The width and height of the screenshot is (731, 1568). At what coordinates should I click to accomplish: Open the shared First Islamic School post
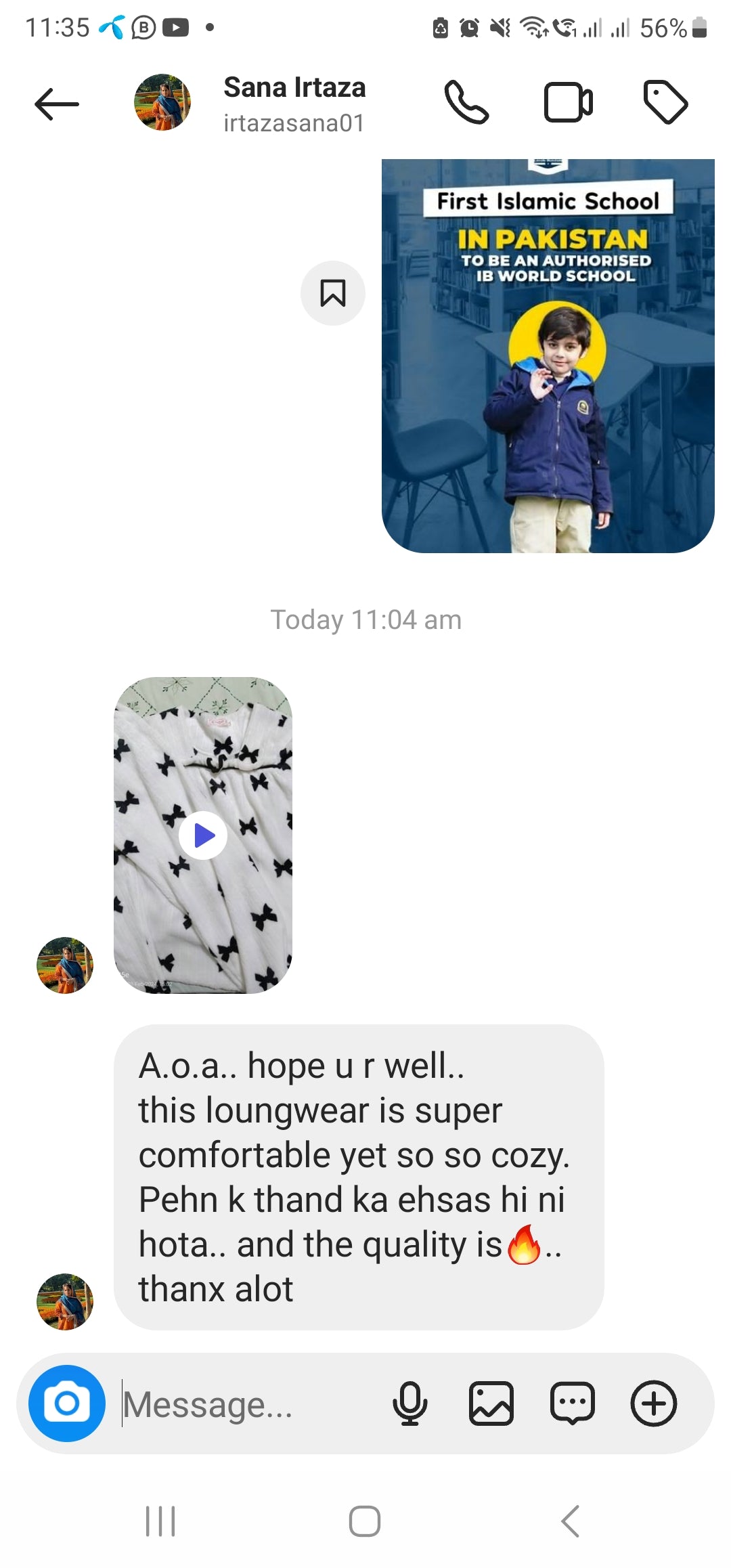point(548,356)
